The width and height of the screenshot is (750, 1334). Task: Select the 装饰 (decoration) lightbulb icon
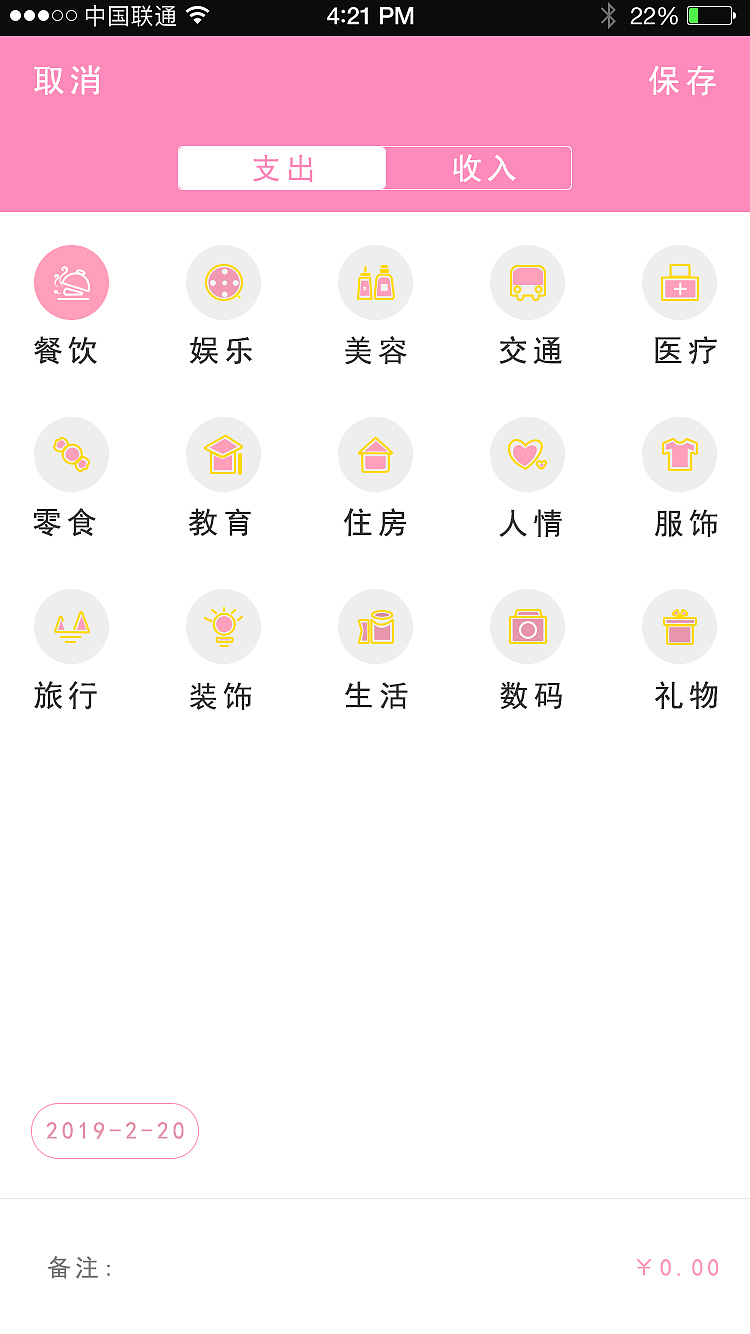click(x=223, y=626)
